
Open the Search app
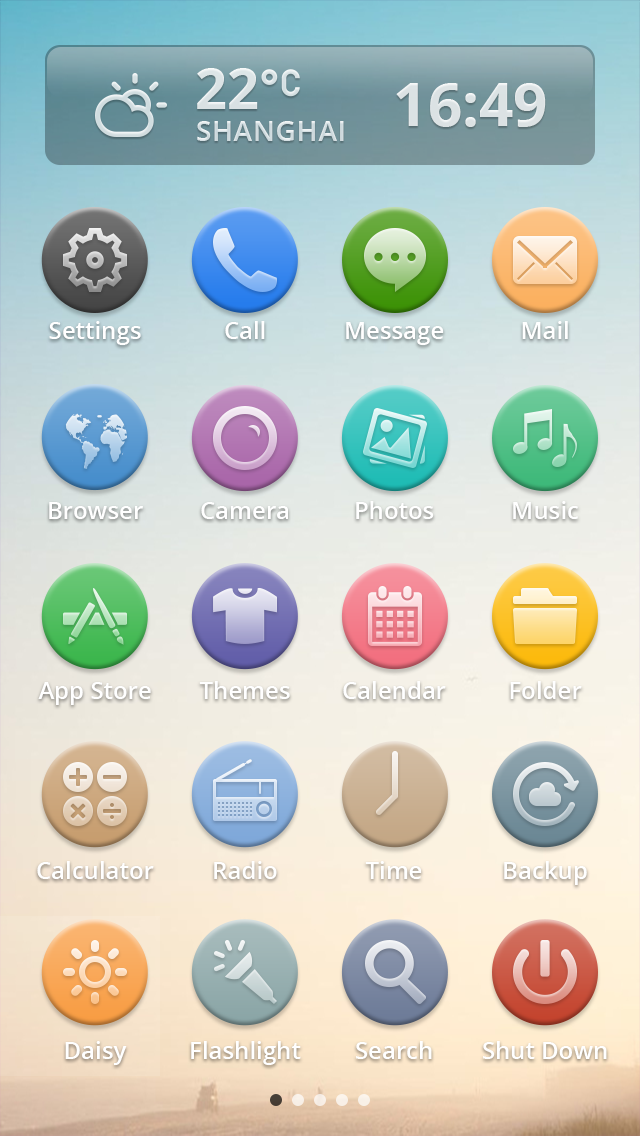pyautogui.click(x=395, y=974)
